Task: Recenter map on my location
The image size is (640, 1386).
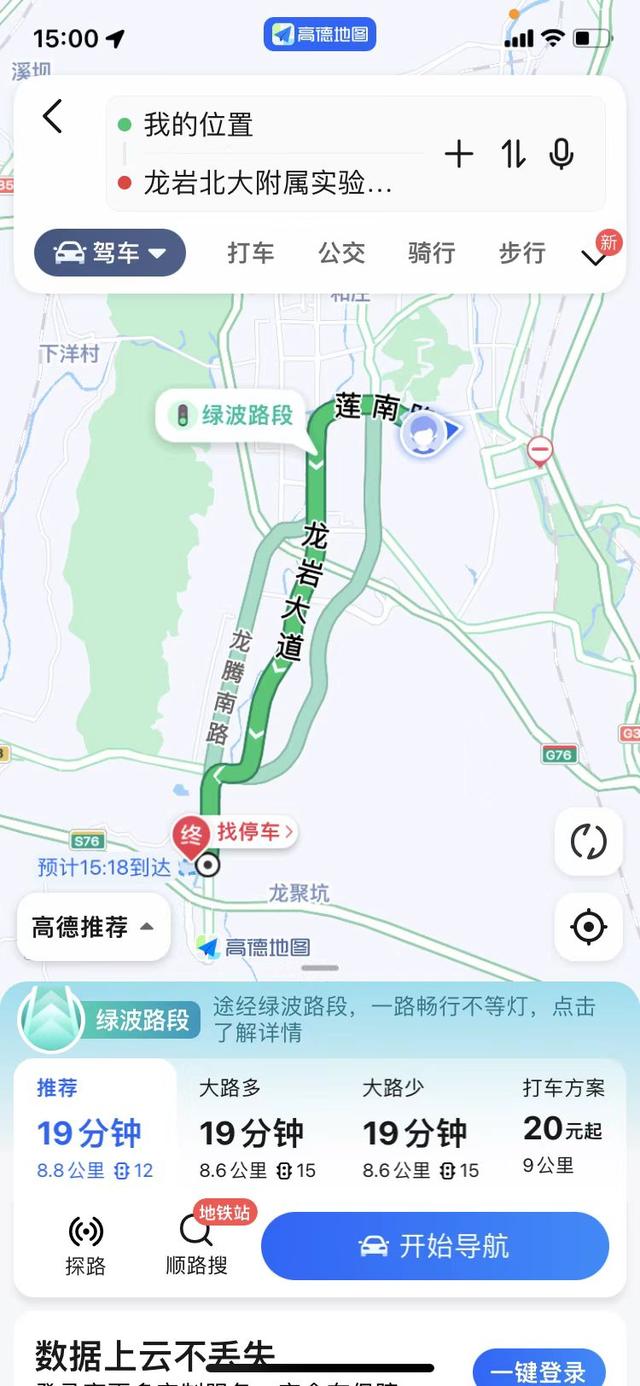Action: coord(588,927)
